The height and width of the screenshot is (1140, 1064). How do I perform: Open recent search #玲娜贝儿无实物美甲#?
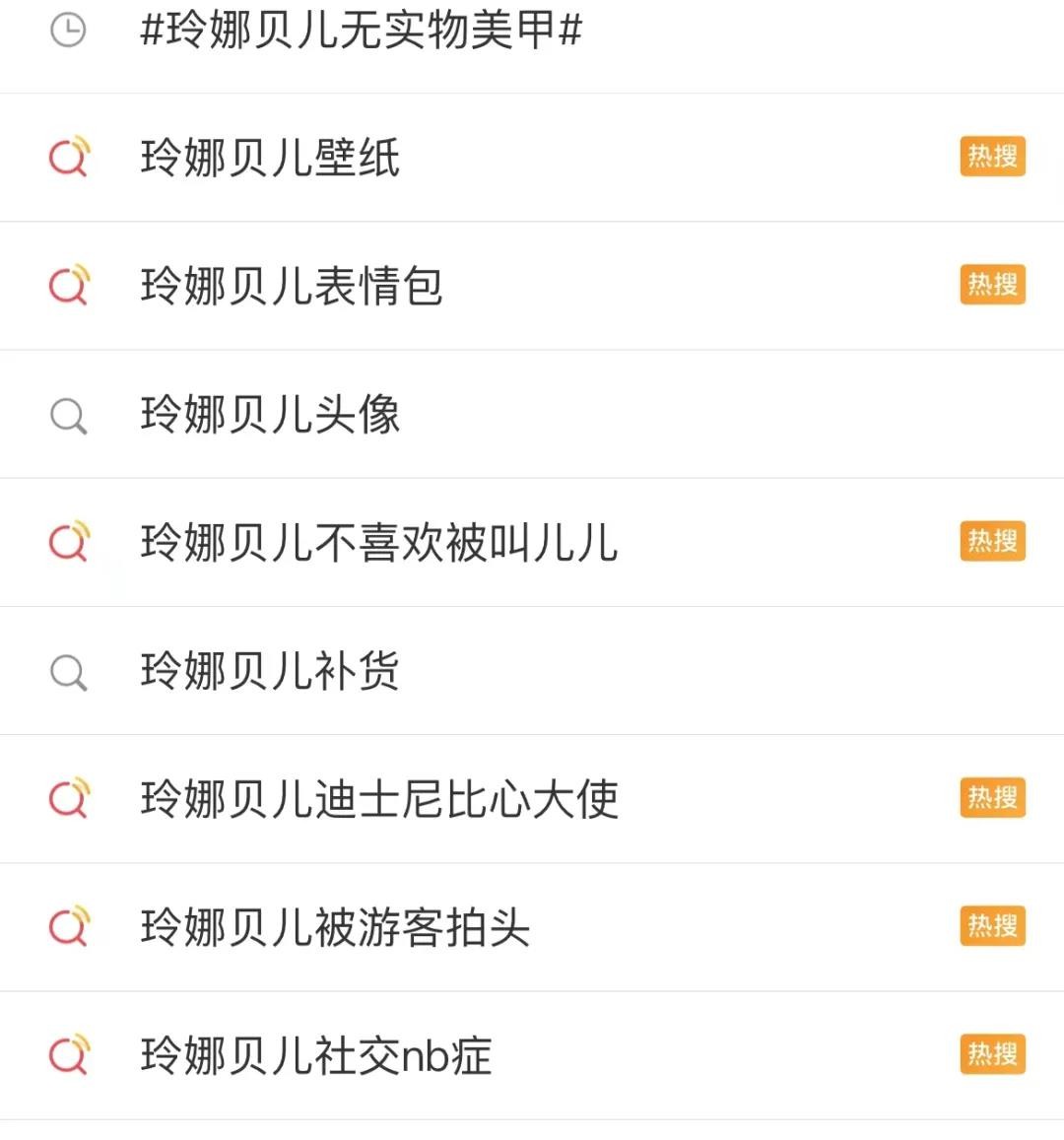coord(361,31)
